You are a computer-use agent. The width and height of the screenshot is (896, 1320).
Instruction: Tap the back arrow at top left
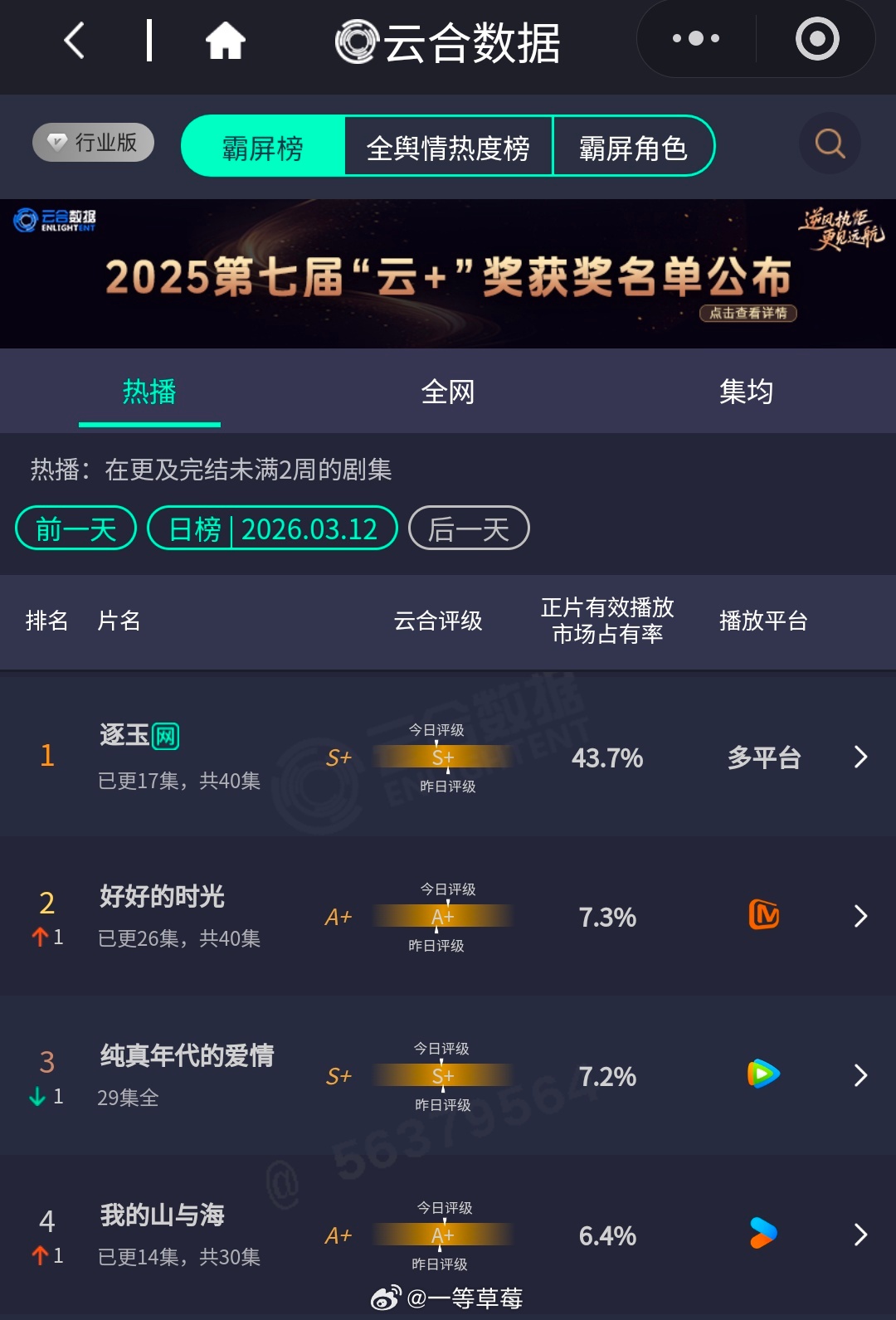tap(73, 39)
